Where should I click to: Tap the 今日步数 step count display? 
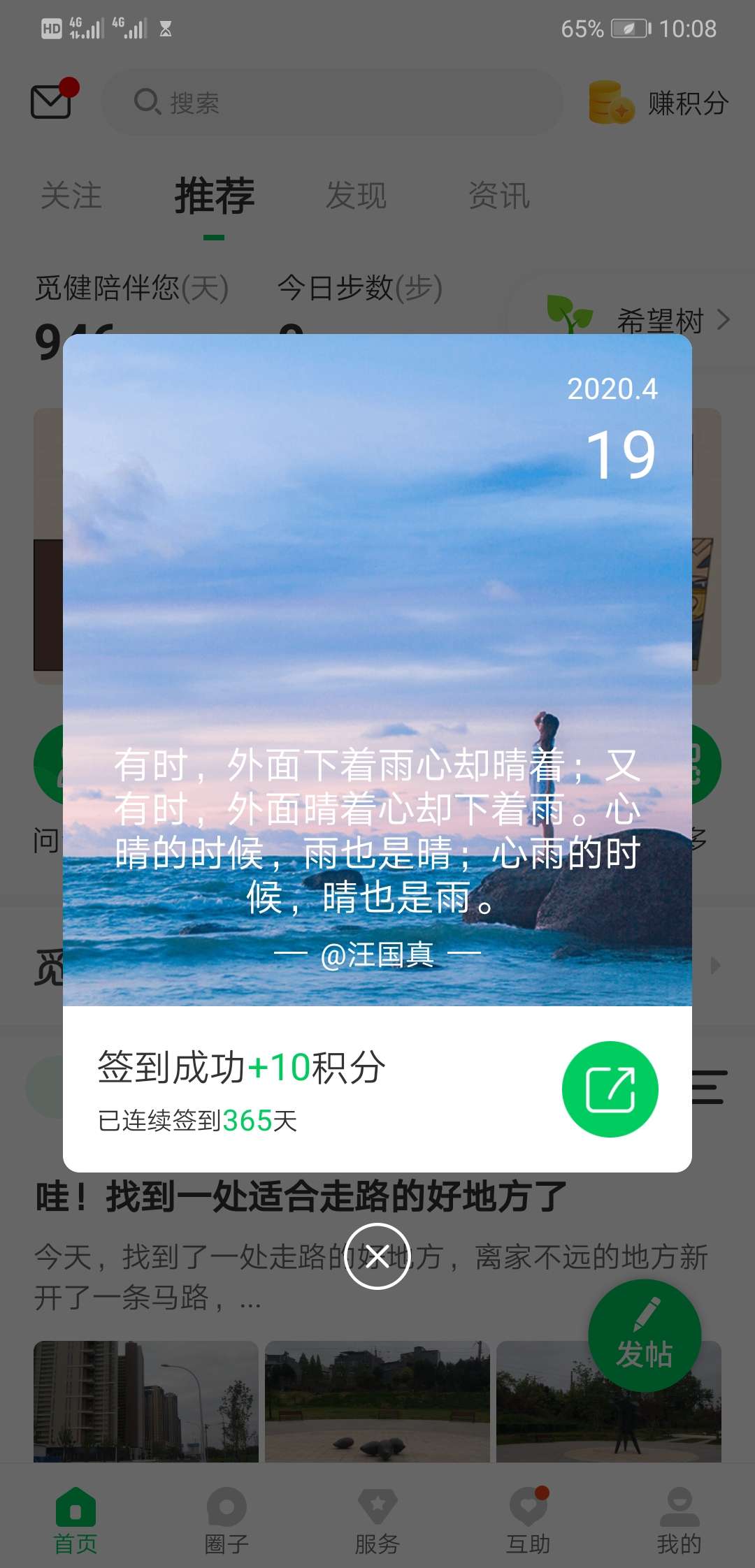tap(358, 288)
